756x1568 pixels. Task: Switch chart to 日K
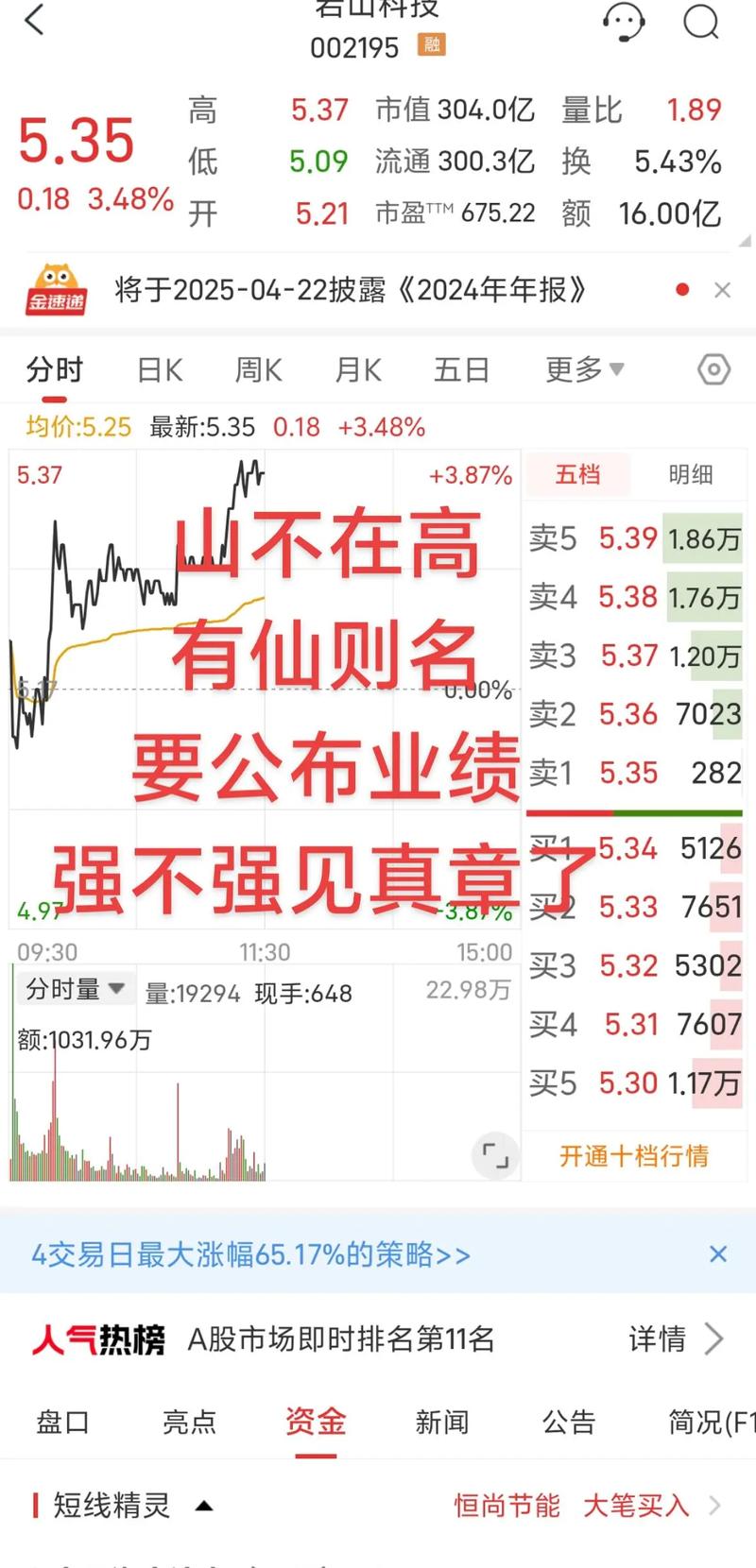click(160, 369)
